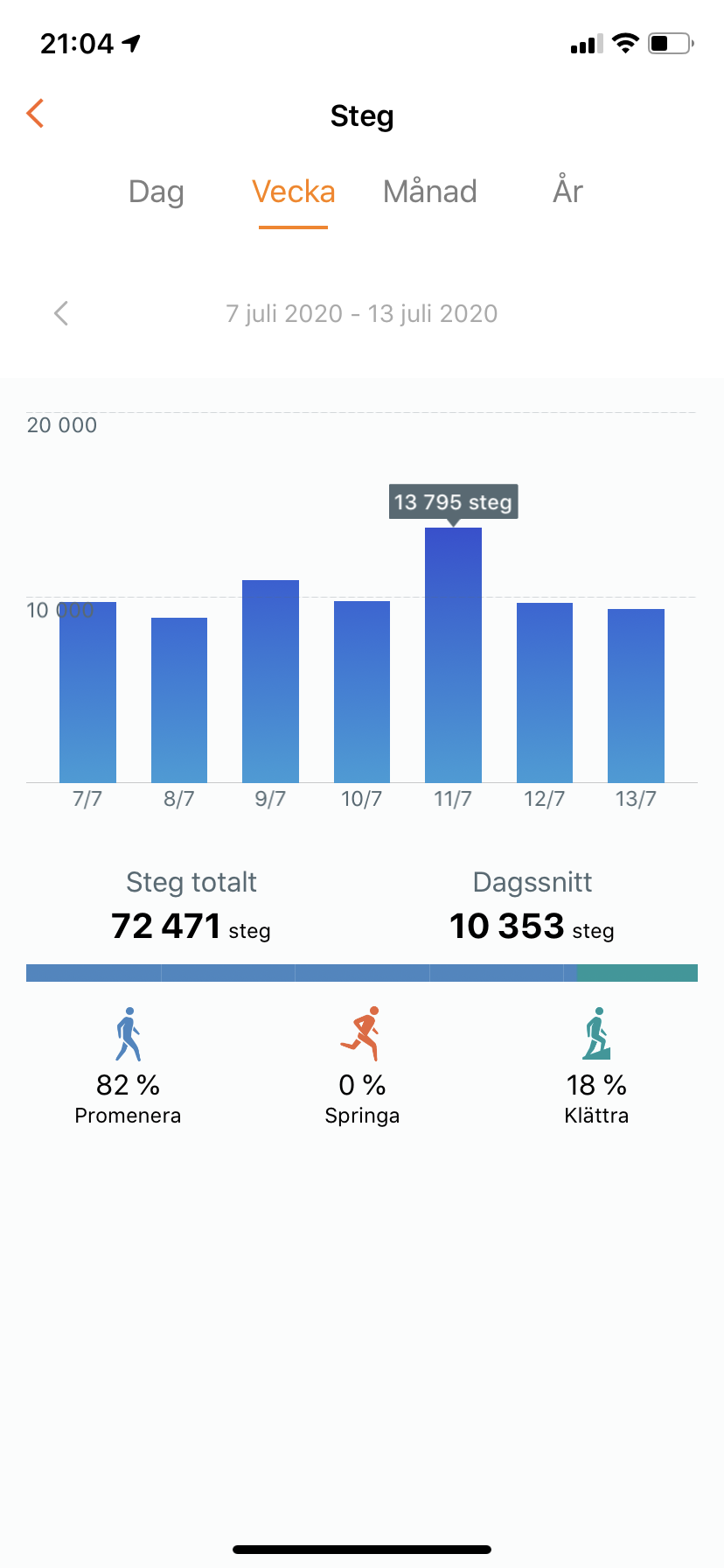Select the highlighted 11/7 bar
The width and height of the screenshot is (724, 1568).
click(x=453, y=656)
